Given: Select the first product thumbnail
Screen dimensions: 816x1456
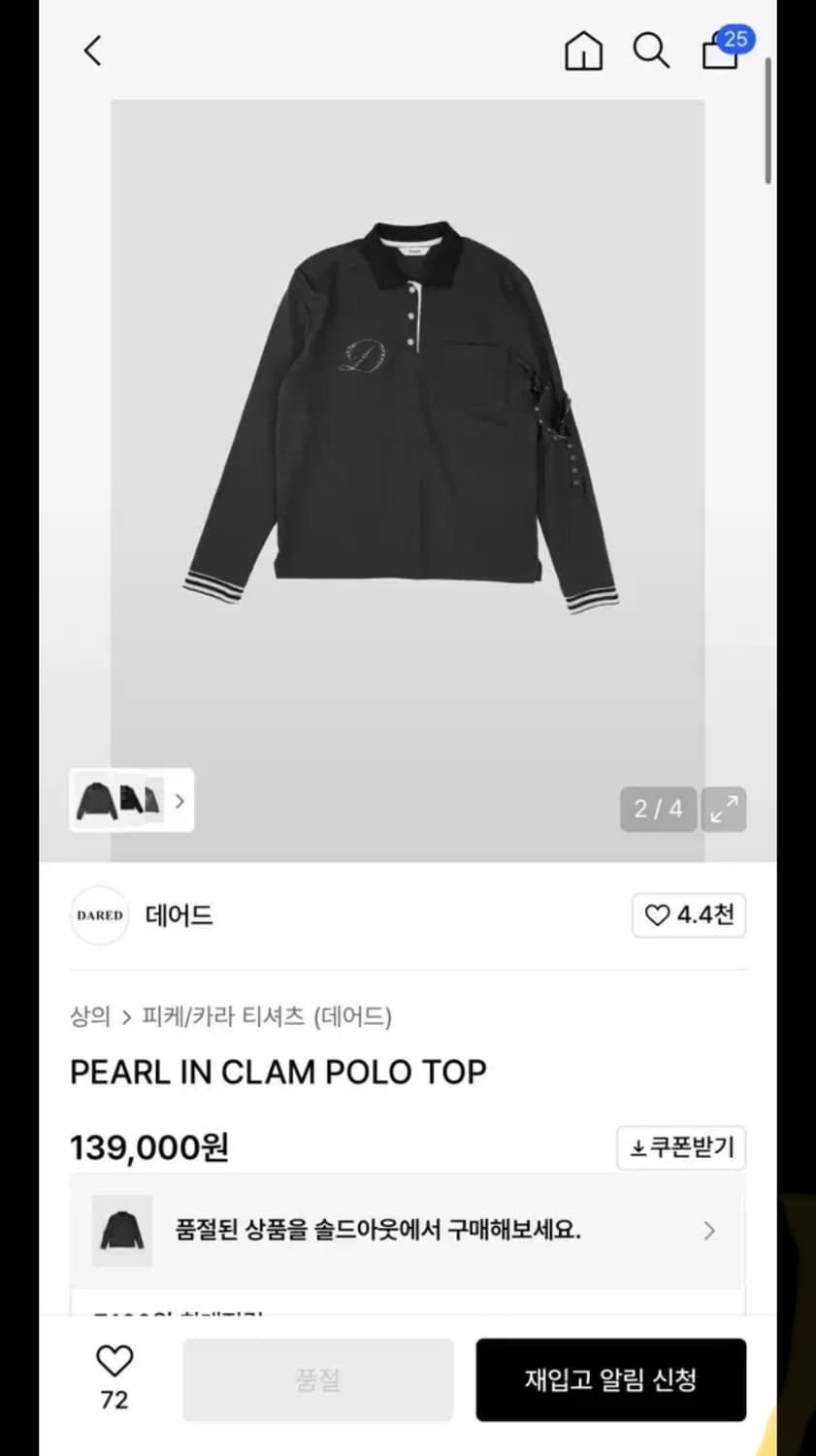Looking at the screenshot, I should [x=95, y=800].
